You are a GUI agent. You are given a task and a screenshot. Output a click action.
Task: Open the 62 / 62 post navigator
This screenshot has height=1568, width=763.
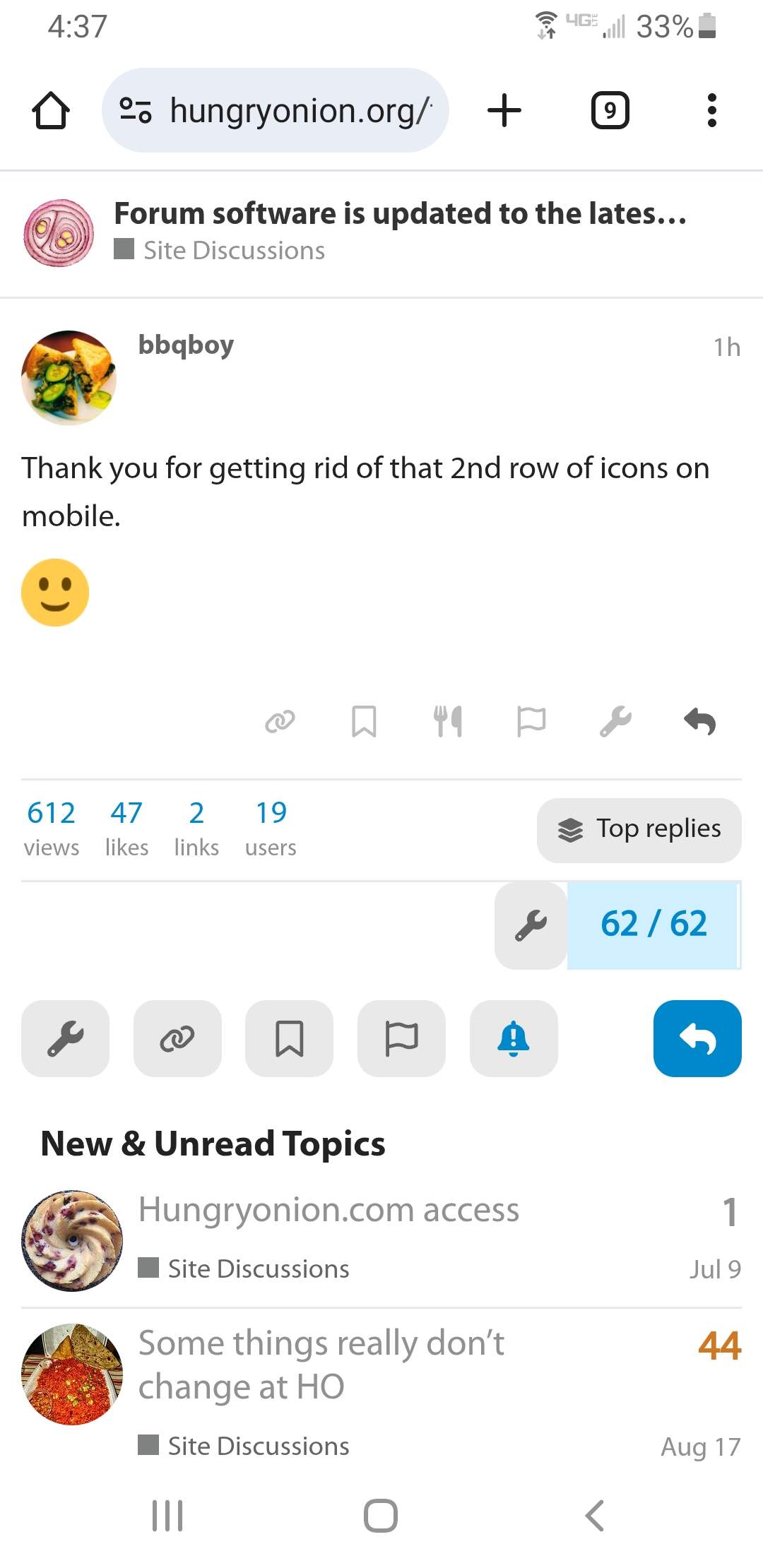pos(653,925)
